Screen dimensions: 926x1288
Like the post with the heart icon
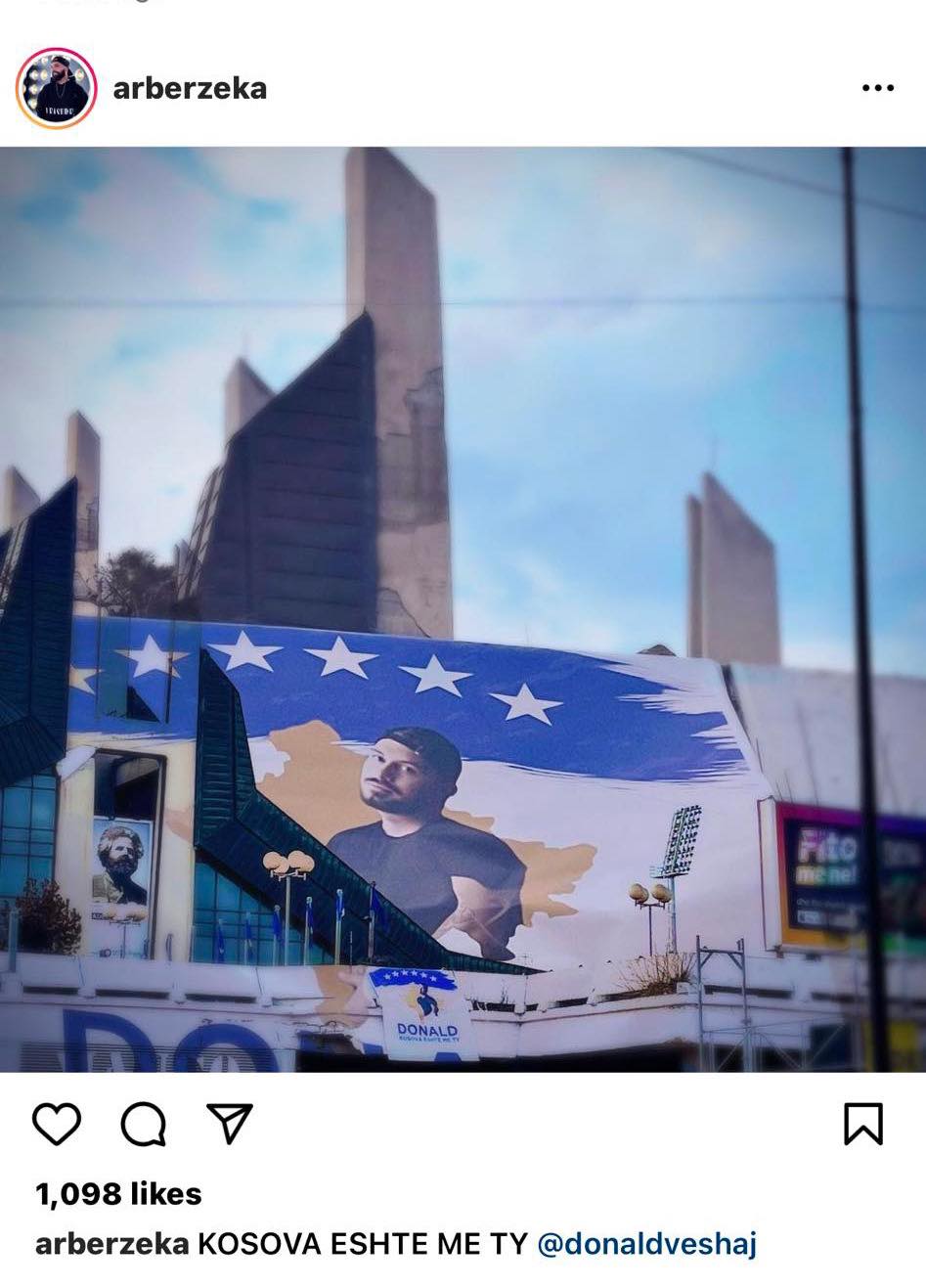[57, 1124]
